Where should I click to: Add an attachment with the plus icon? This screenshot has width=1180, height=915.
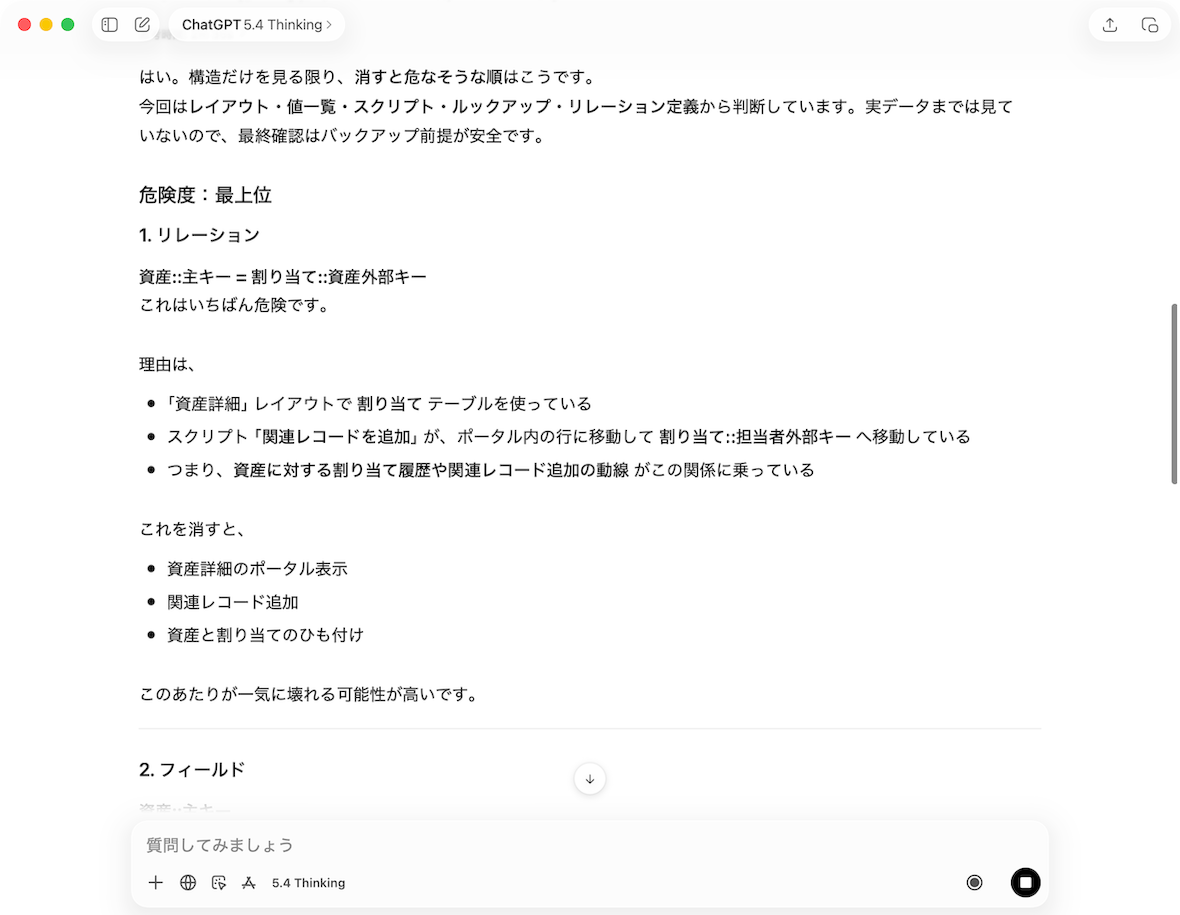click(155, 882)
